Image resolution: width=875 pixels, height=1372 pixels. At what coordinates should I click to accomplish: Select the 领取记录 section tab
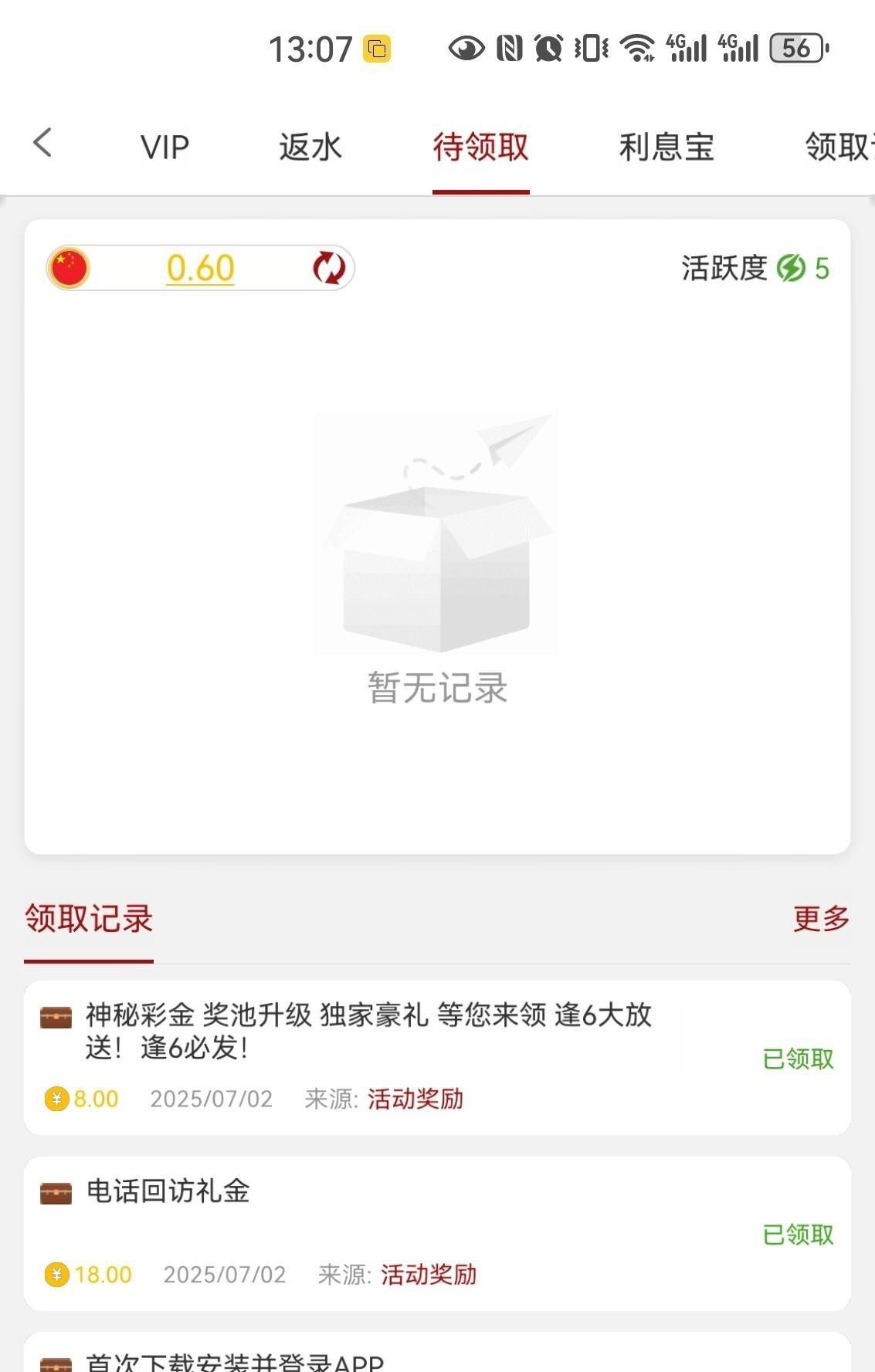tap(89, 919)
